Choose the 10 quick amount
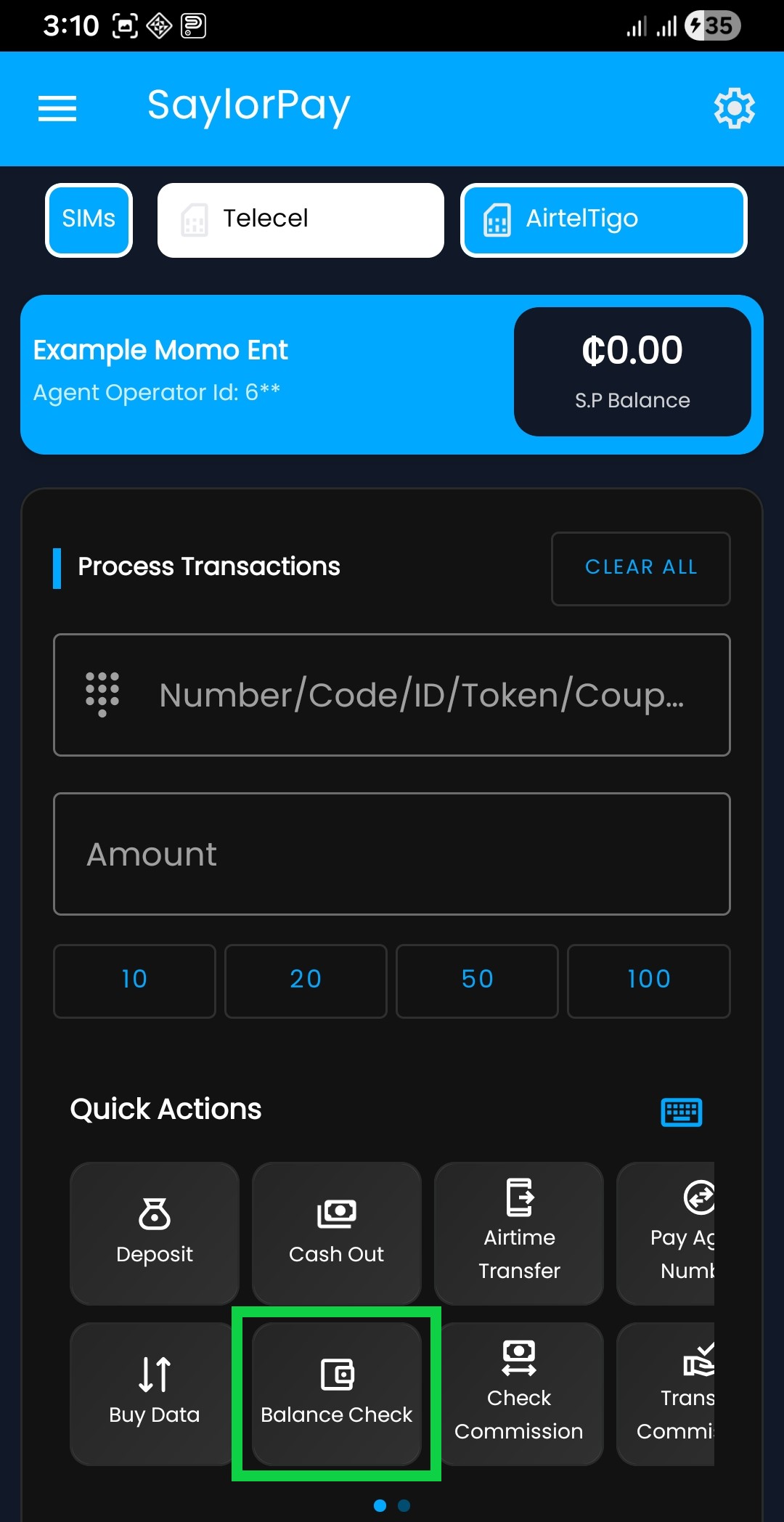Screen dimensions: 784x1522 pos(134,980)
